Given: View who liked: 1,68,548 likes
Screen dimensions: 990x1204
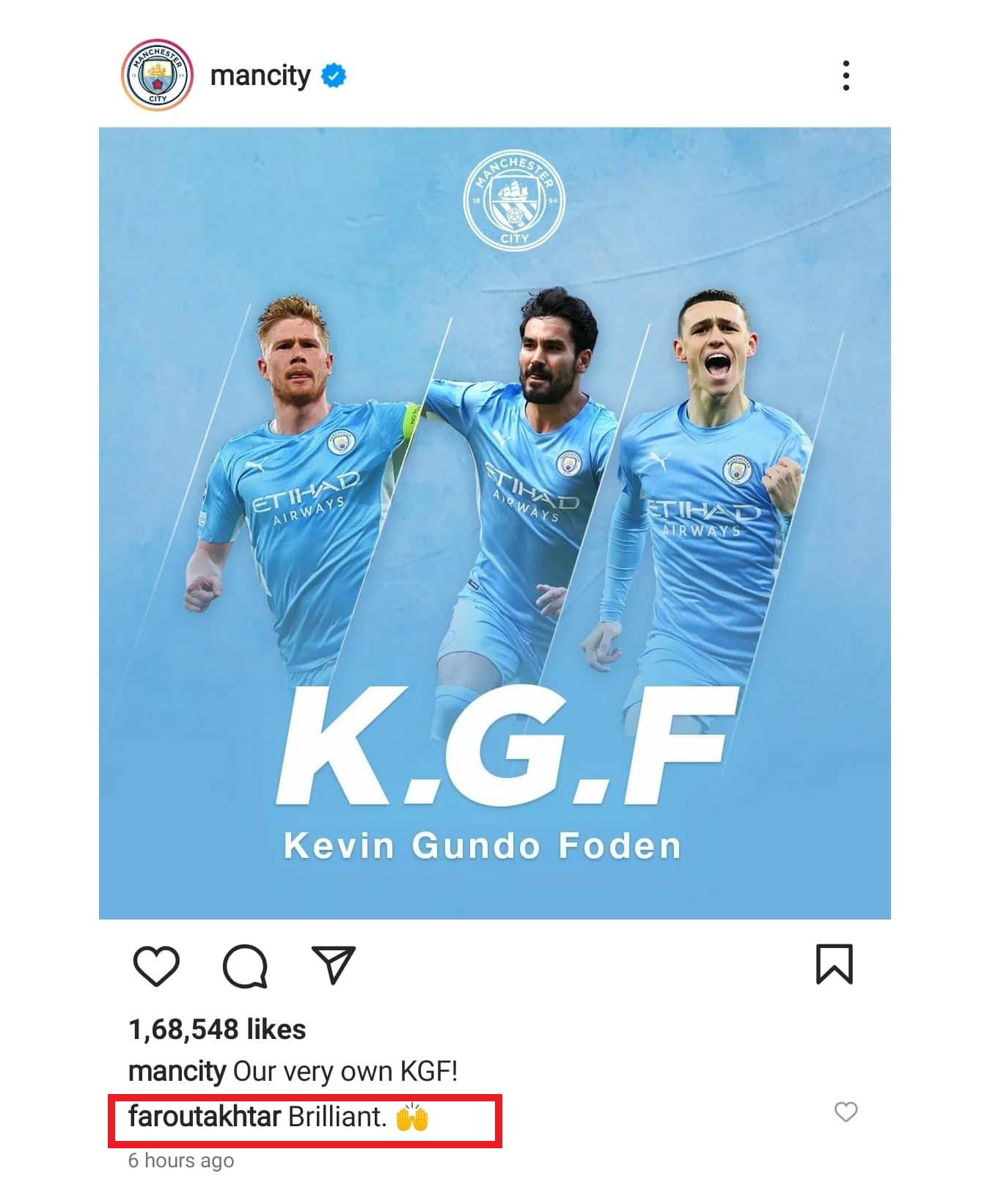Looking at the screenshot, I should click(x=217, y=1029).
